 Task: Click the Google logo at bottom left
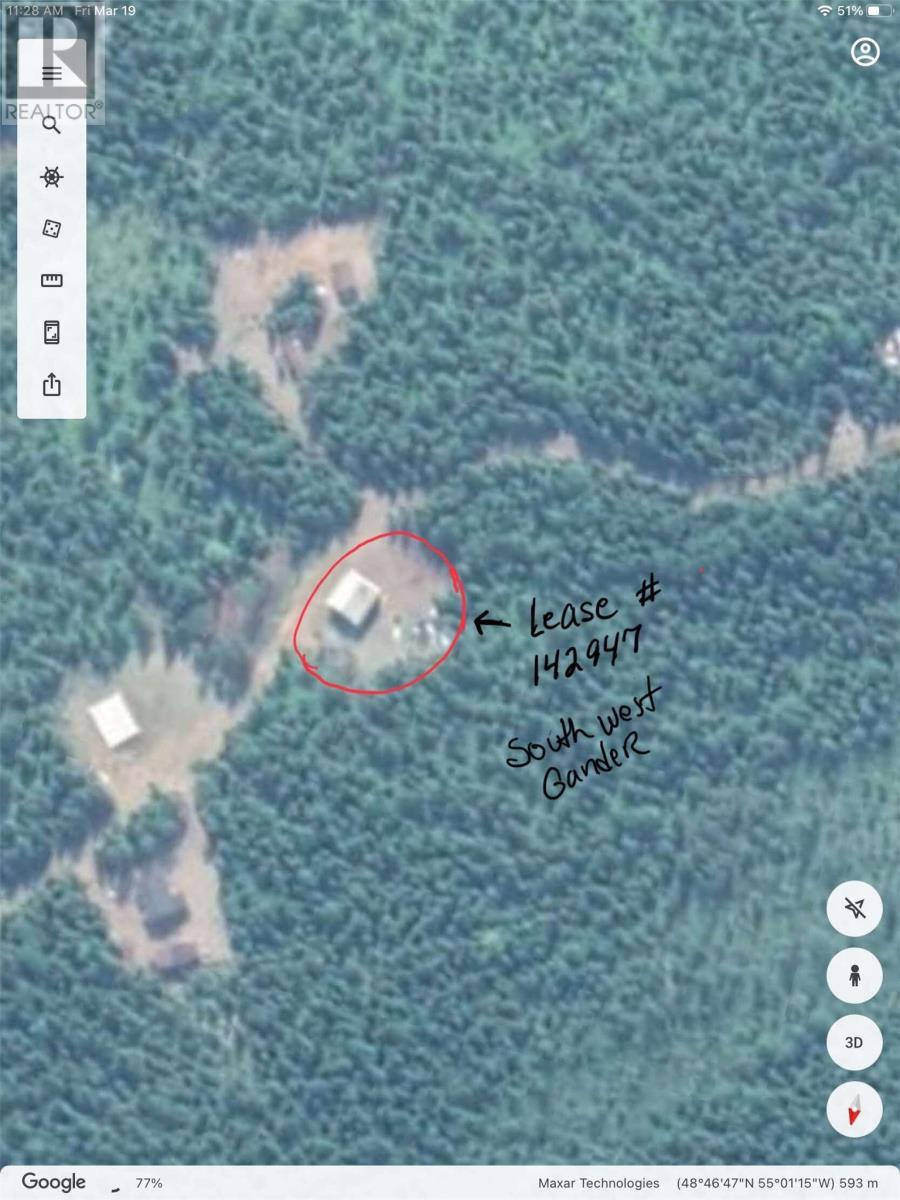click(x=55, y=1182)
